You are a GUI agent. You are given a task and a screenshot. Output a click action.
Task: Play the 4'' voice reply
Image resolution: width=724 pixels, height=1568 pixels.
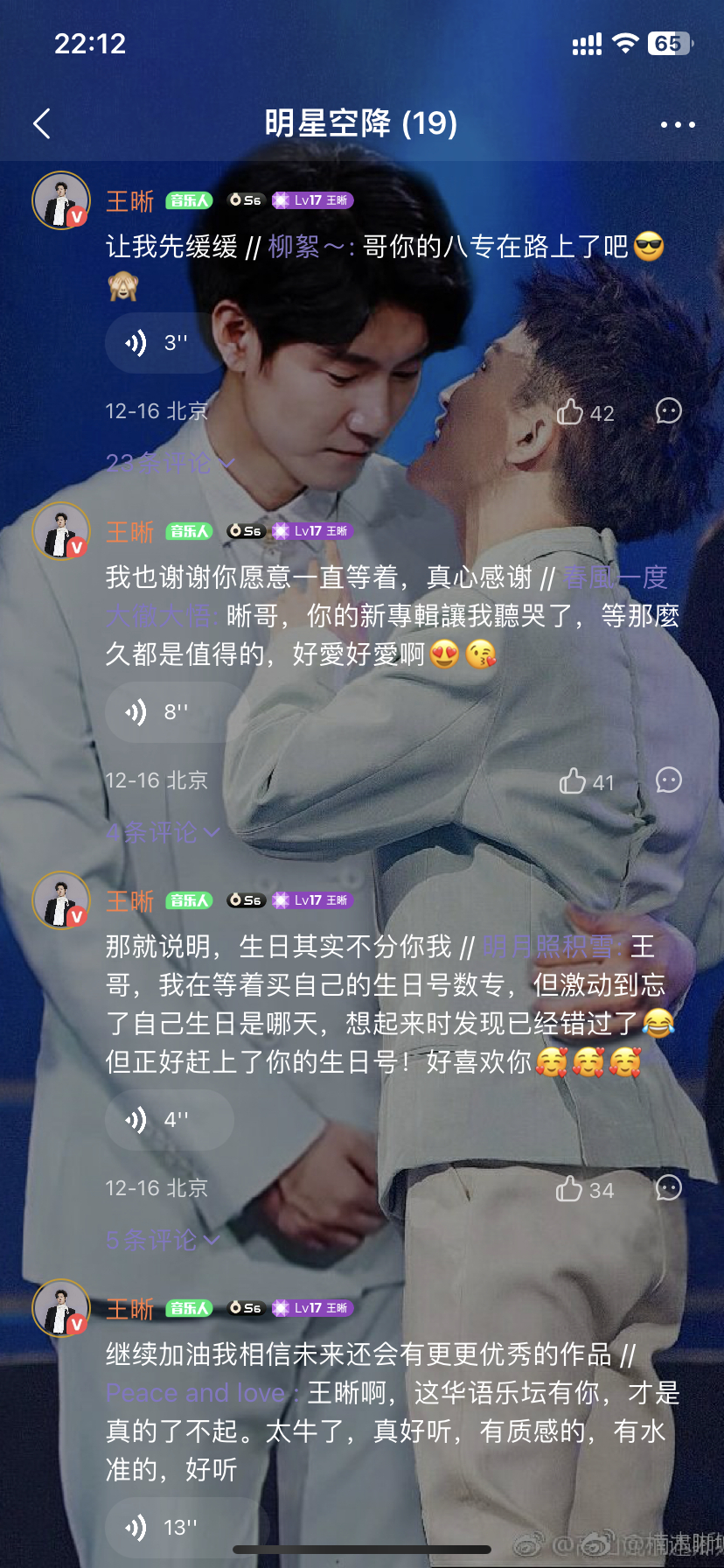156,1119
